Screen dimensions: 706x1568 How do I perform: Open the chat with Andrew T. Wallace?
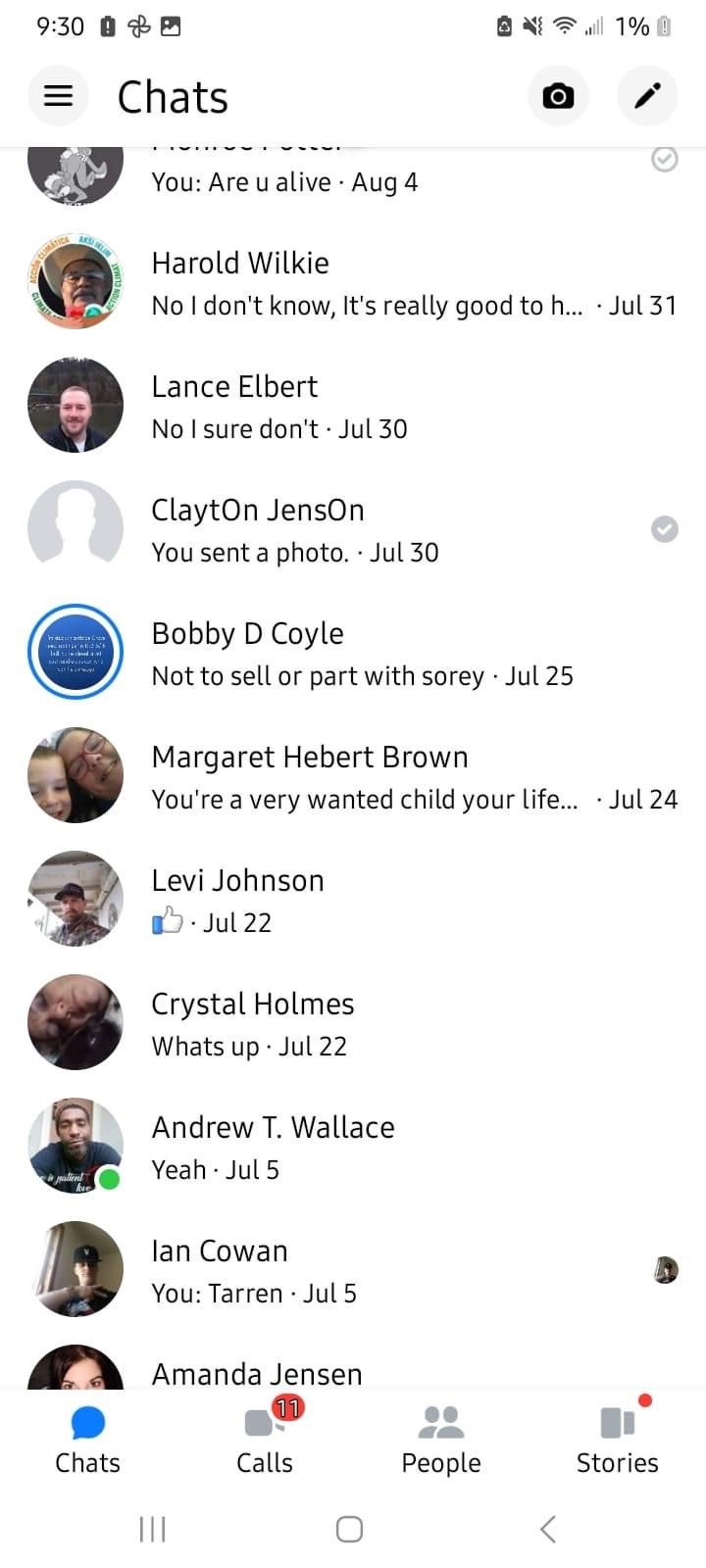coord(353,1147)
